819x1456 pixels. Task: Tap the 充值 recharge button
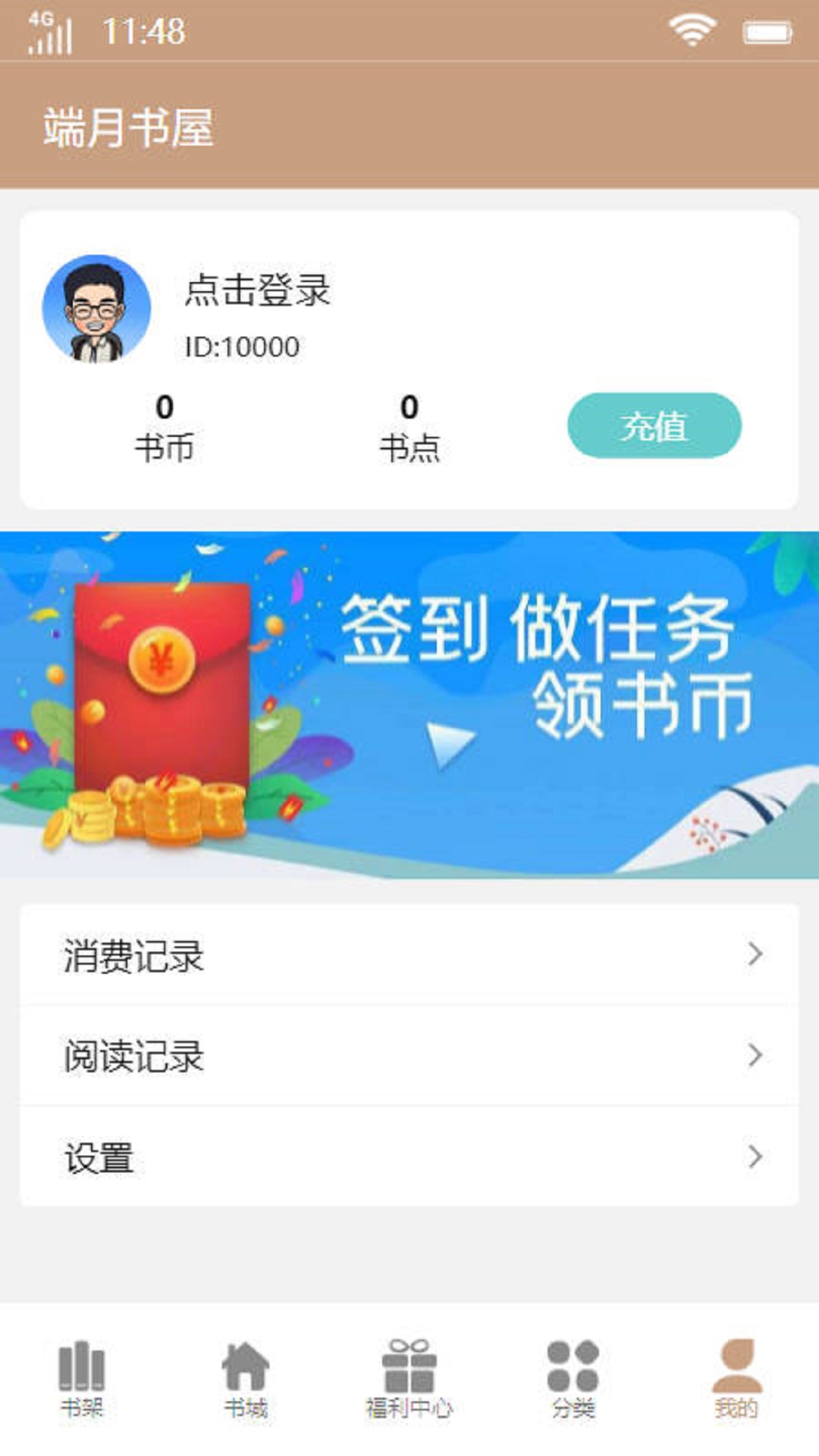pyautogui.click(x=654, y=425)
